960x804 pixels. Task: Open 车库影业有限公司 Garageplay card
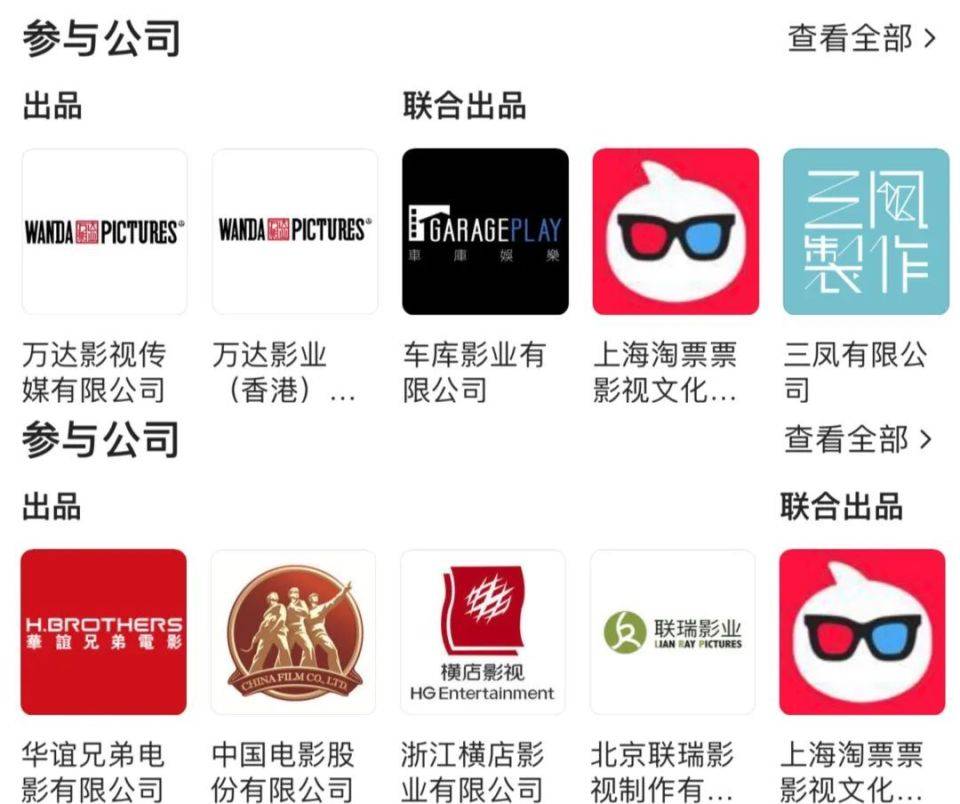click(x=485, y=232)
